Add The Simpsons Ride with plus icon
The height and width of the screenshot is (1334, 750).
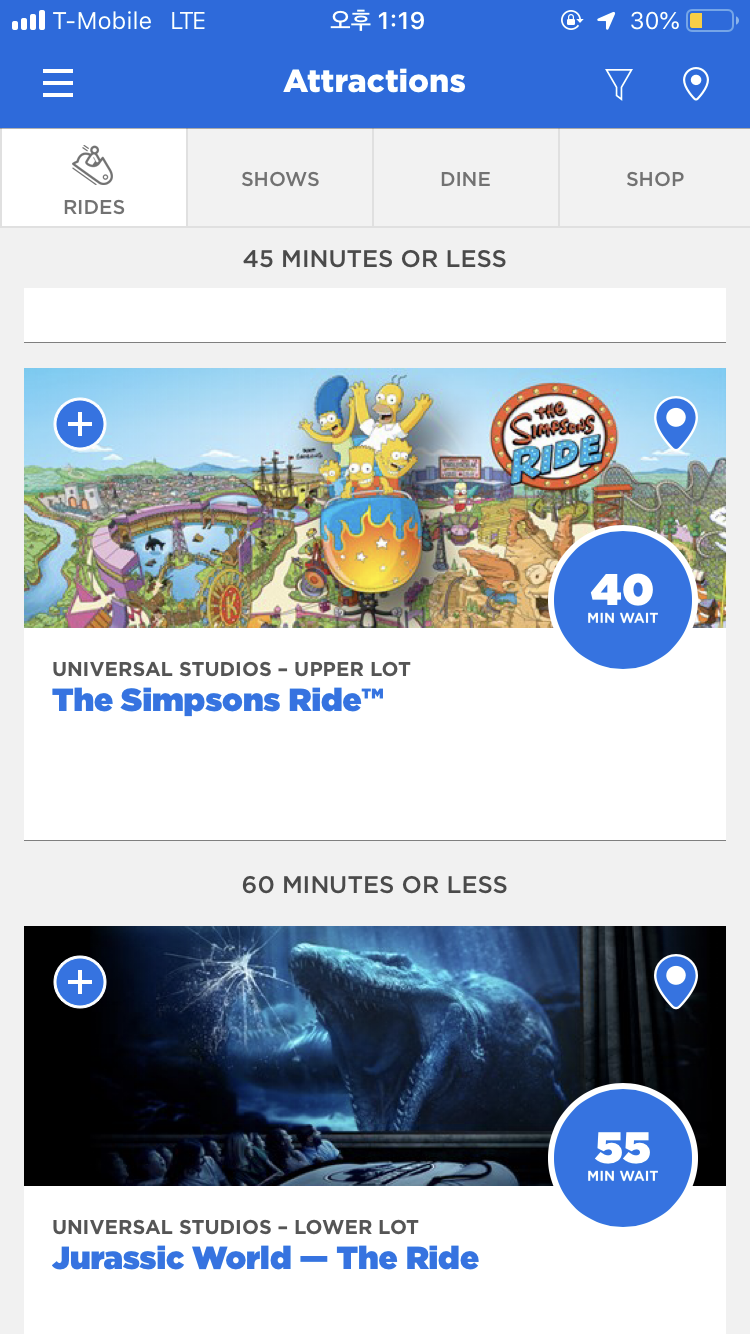pos(80,424)
